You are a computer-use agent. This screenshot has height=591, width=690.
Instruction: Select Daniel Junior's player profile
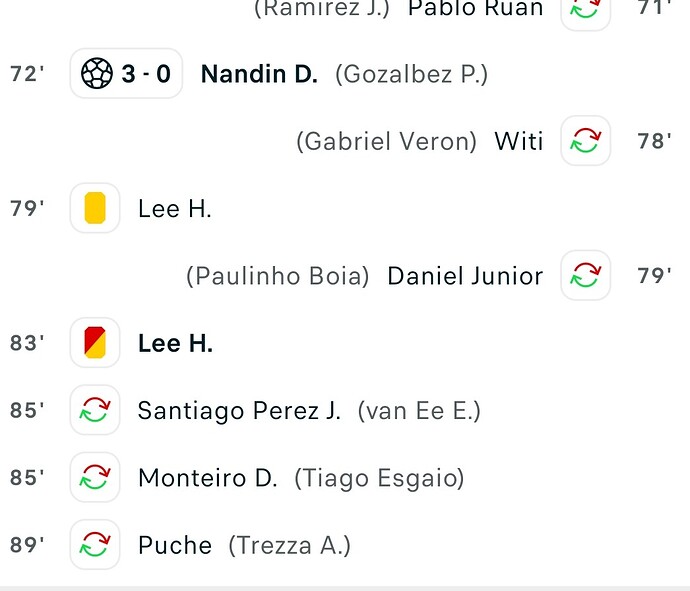point(465,276)
